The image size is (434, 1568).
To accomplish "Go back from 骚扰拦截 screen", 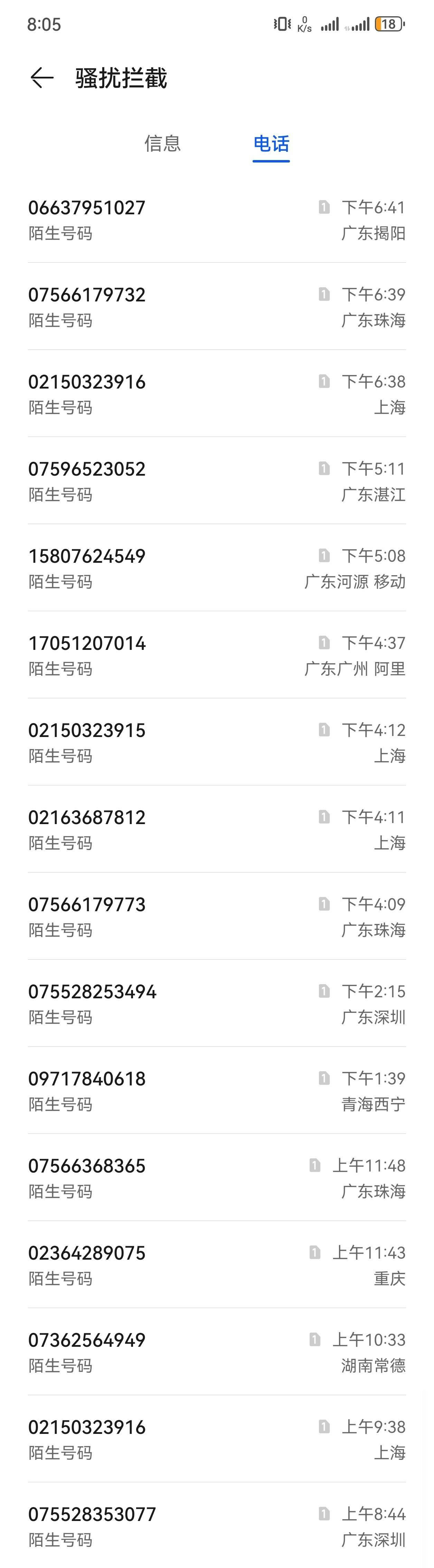I will tap(42, 78).
